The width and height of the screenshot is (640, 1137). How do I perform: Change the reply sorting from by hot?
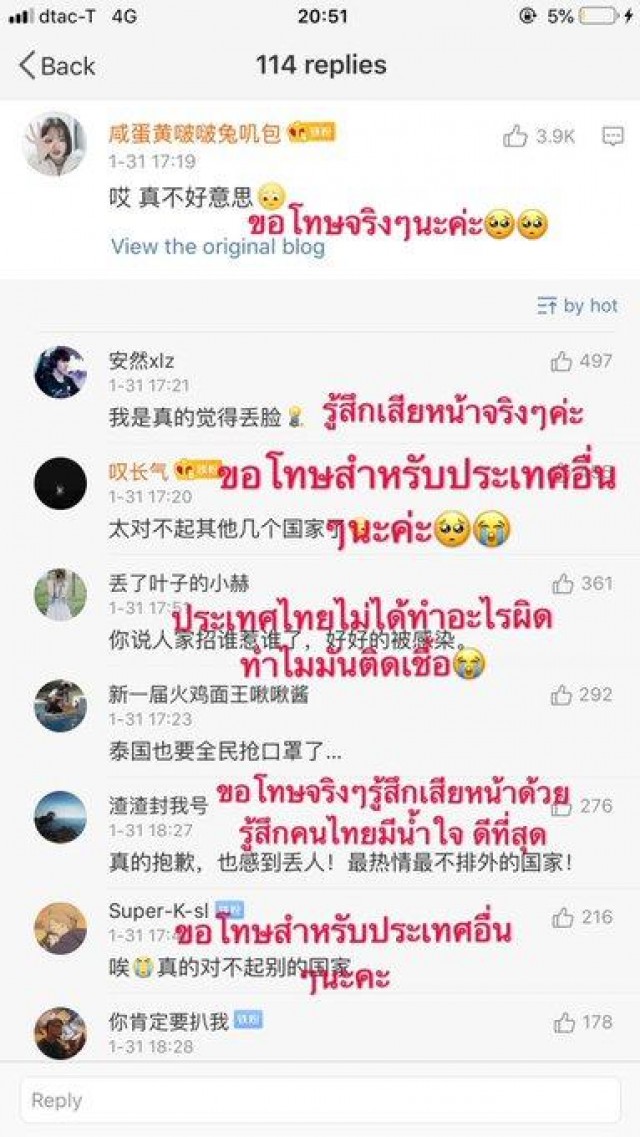577,306
